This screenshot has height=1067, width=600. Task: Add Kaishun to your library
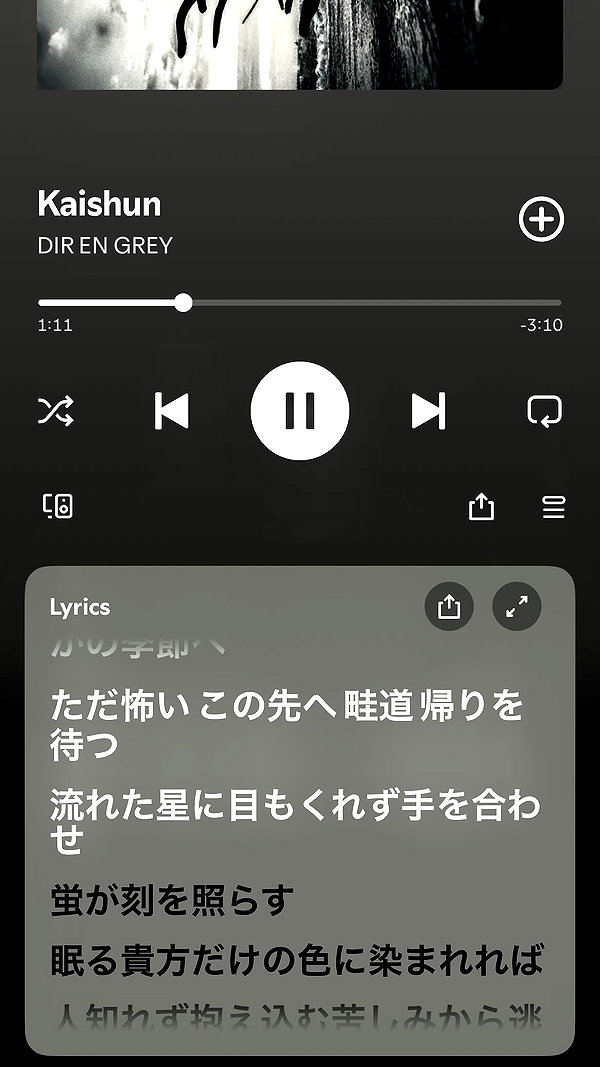[x=541, y=219]
